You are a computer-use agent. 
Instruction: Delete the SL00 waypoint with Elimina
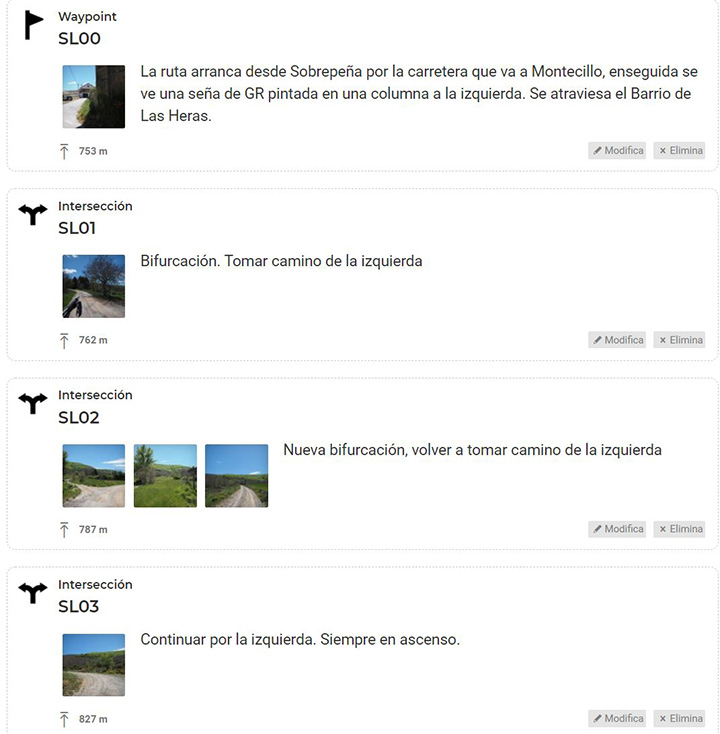coord(680,151)
